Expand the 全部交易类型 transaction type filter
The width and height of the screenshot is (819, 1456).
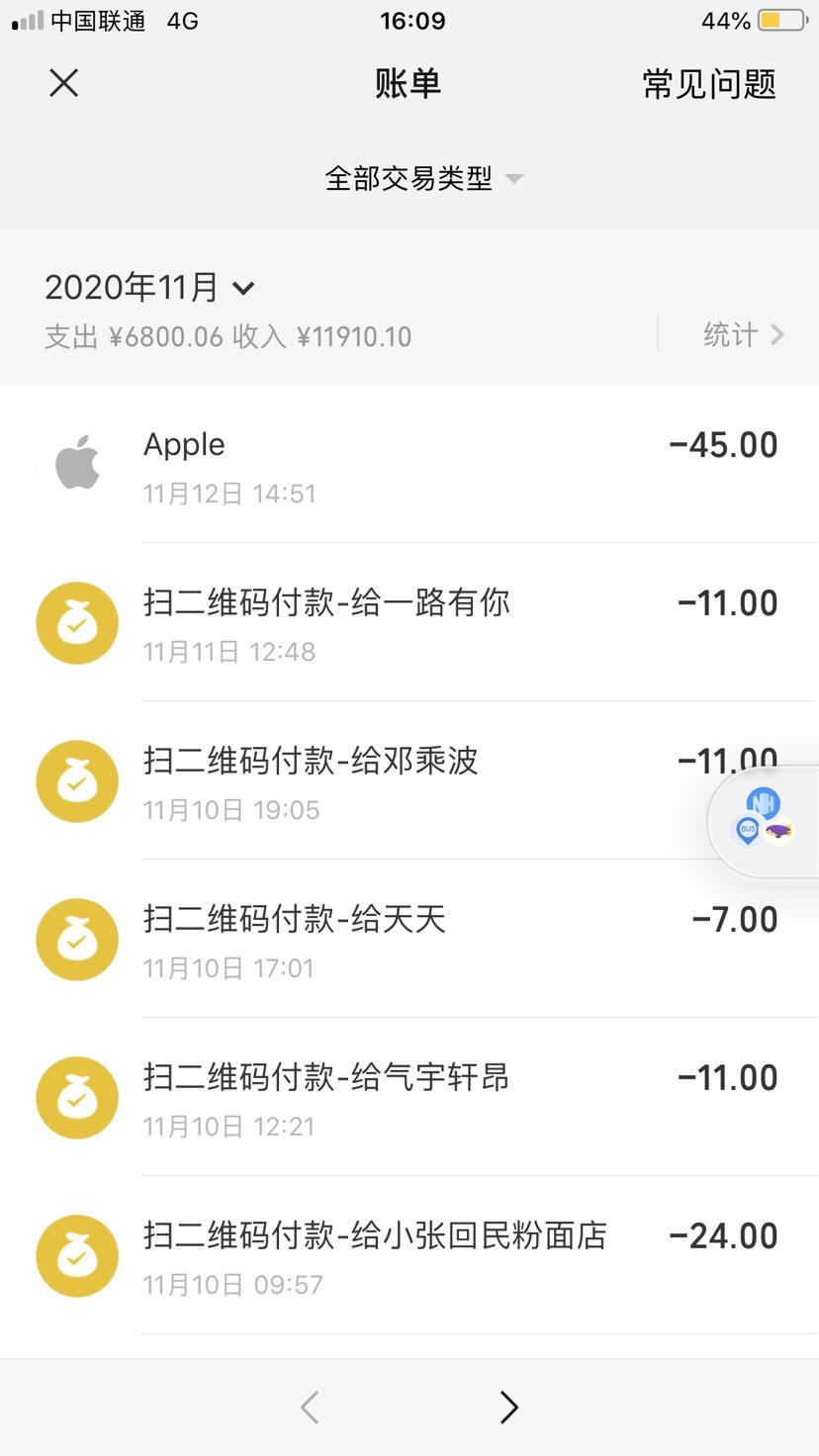click(x=409, y=179)
